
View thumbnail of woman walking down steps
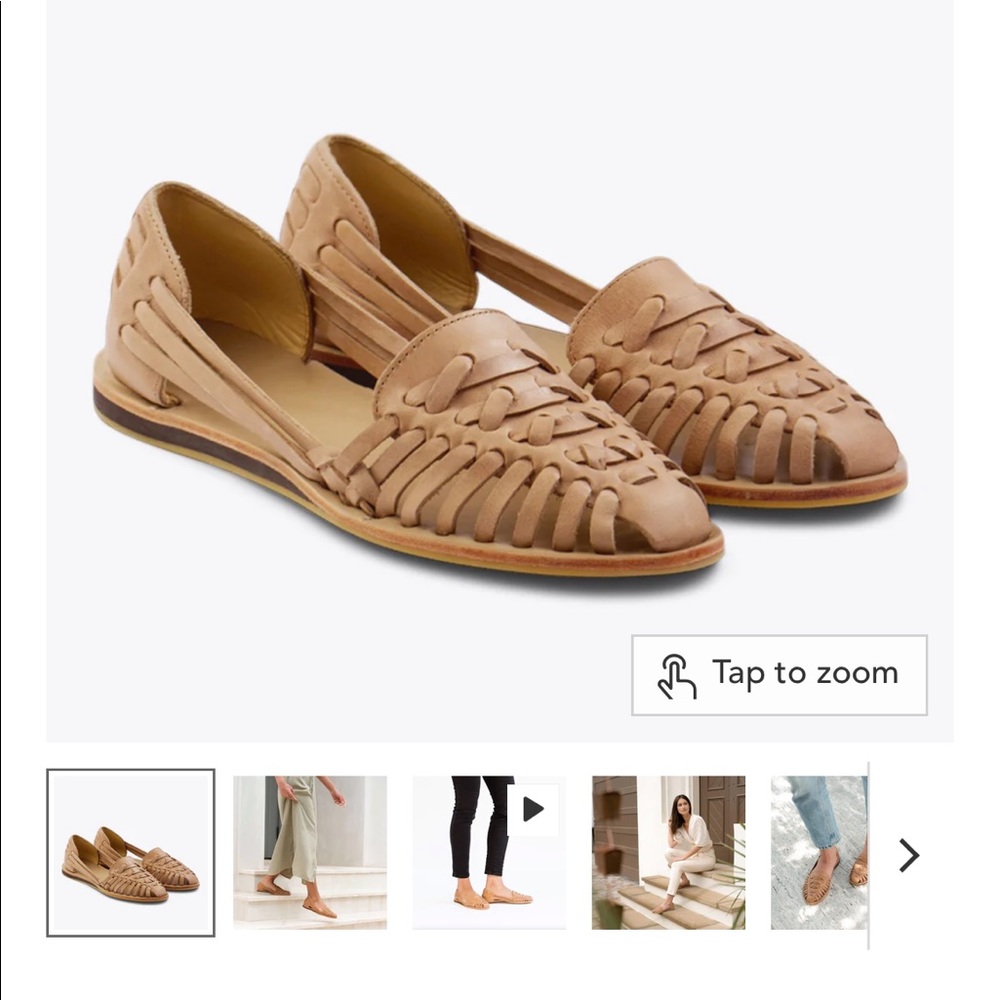point(310,853)
